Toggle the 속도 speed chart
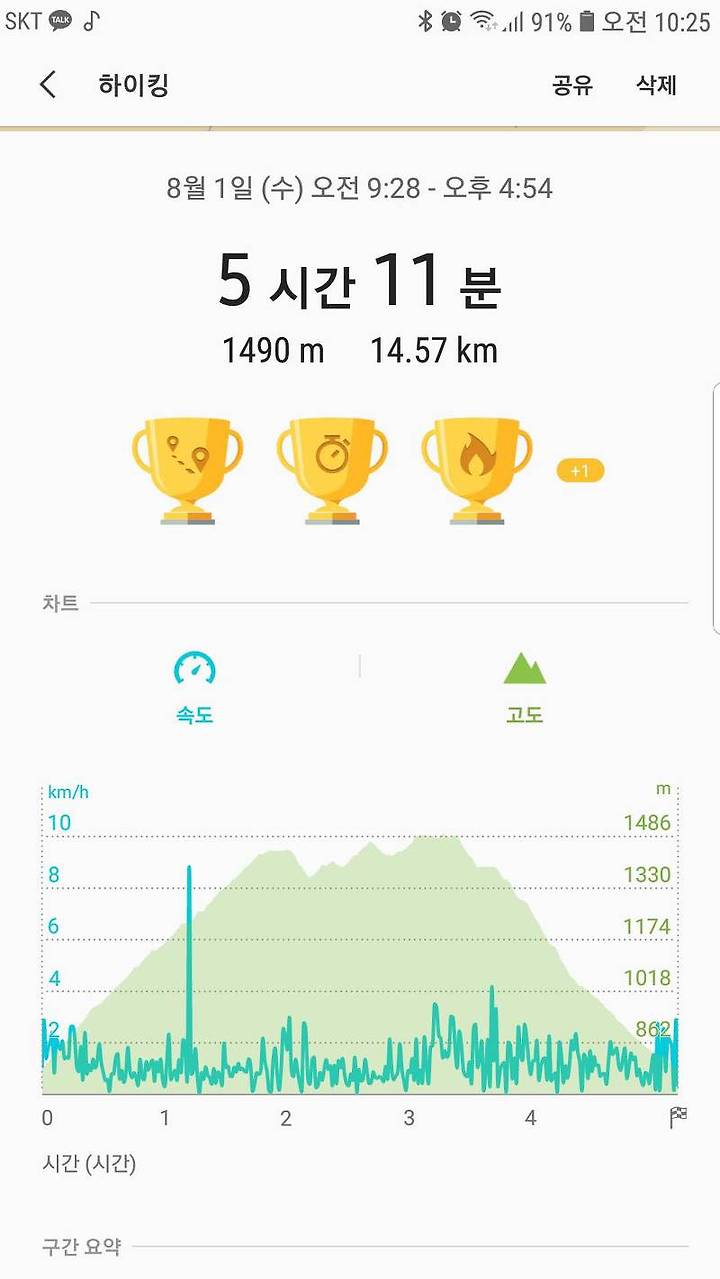The height and width of the screenshot is (1279, 720). pyautogui.click(x=194, y=687)
